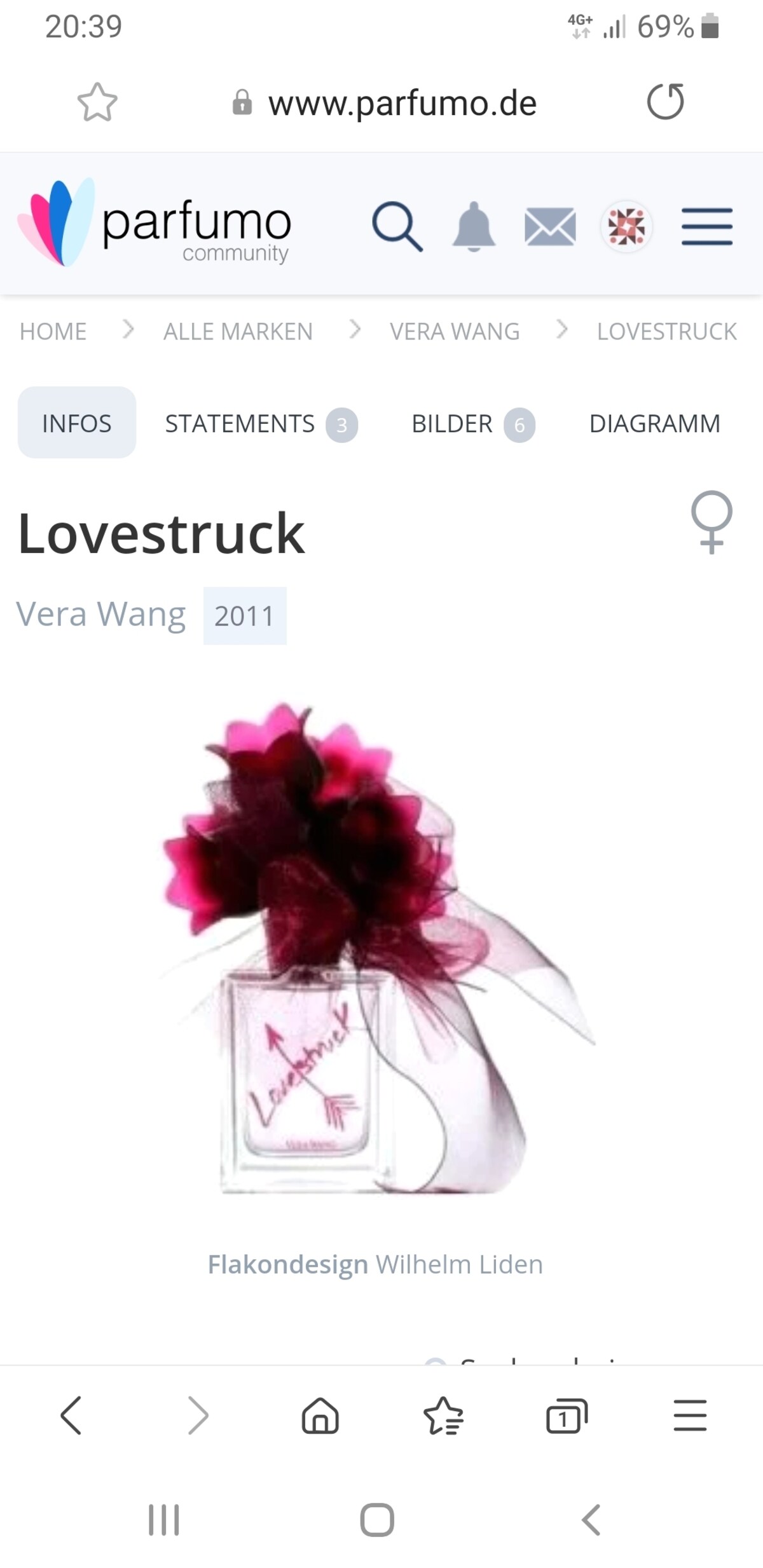Image resolution: width=763 pixels, height=1568 pixels.
Task: Open the user profile avatar
Action: click(627, 226)
